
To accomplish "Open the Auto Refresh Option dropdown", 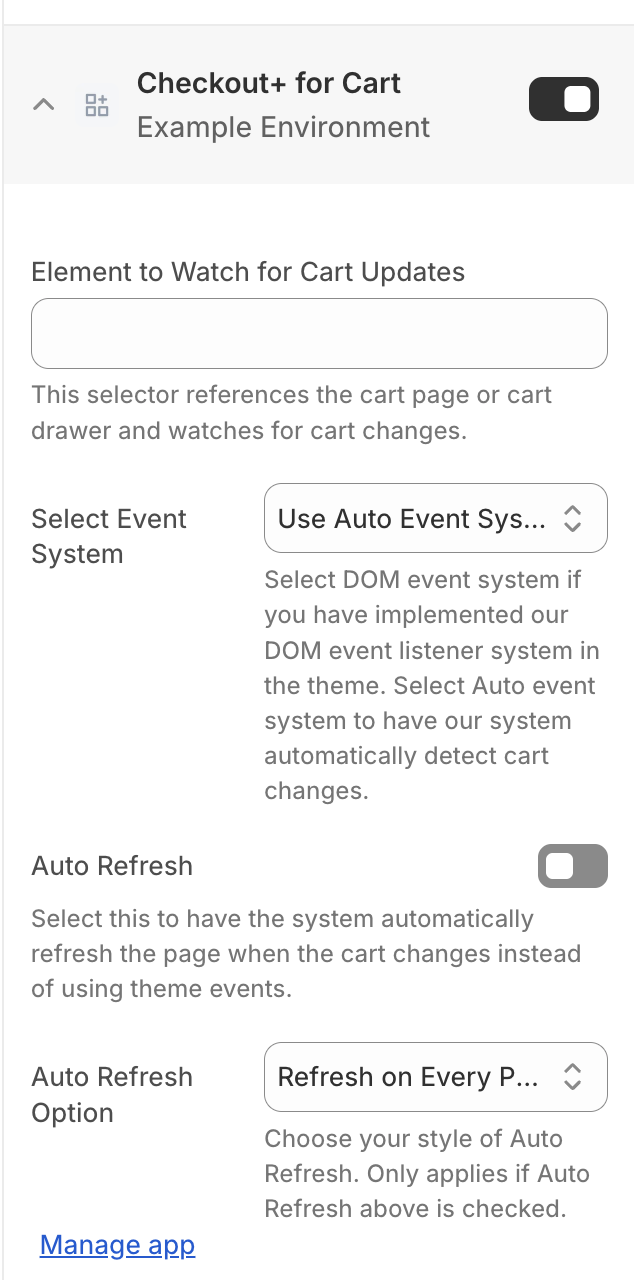I will 436,1077.
